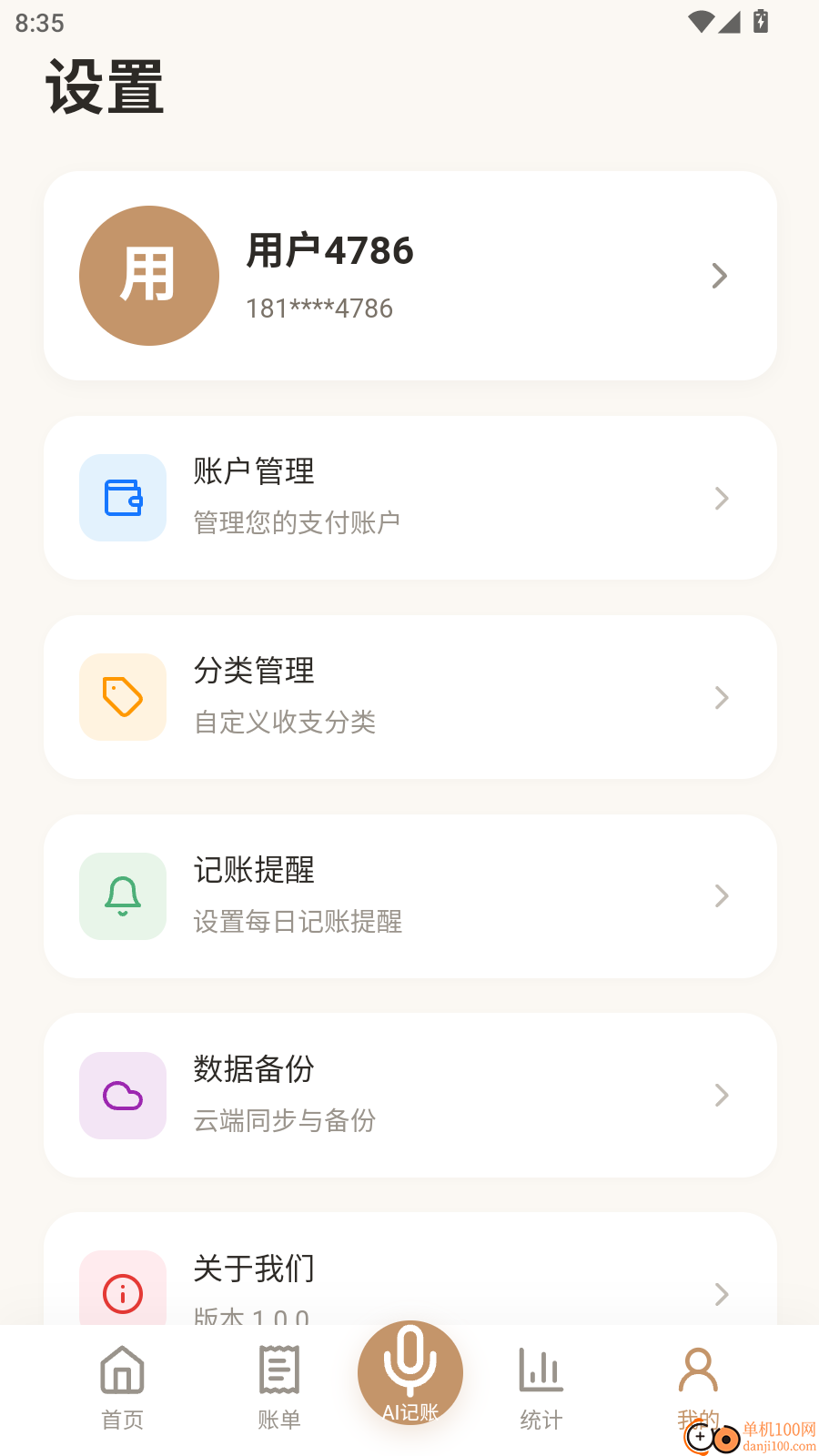
Task: Open 账户管理 via its right chevron
Action: (722, 498)
